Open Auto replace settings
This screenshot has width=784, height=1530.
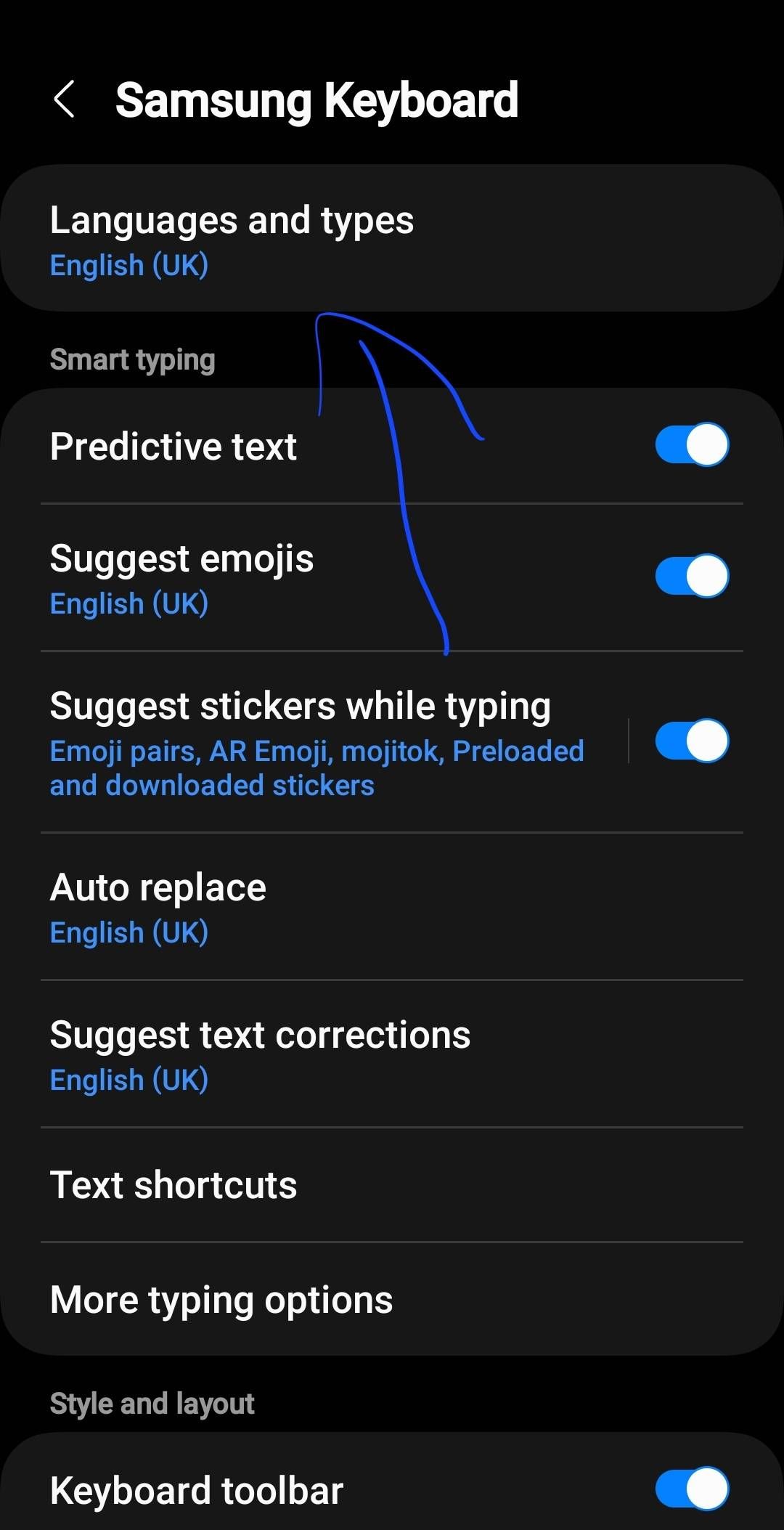[x=158, y=887]
